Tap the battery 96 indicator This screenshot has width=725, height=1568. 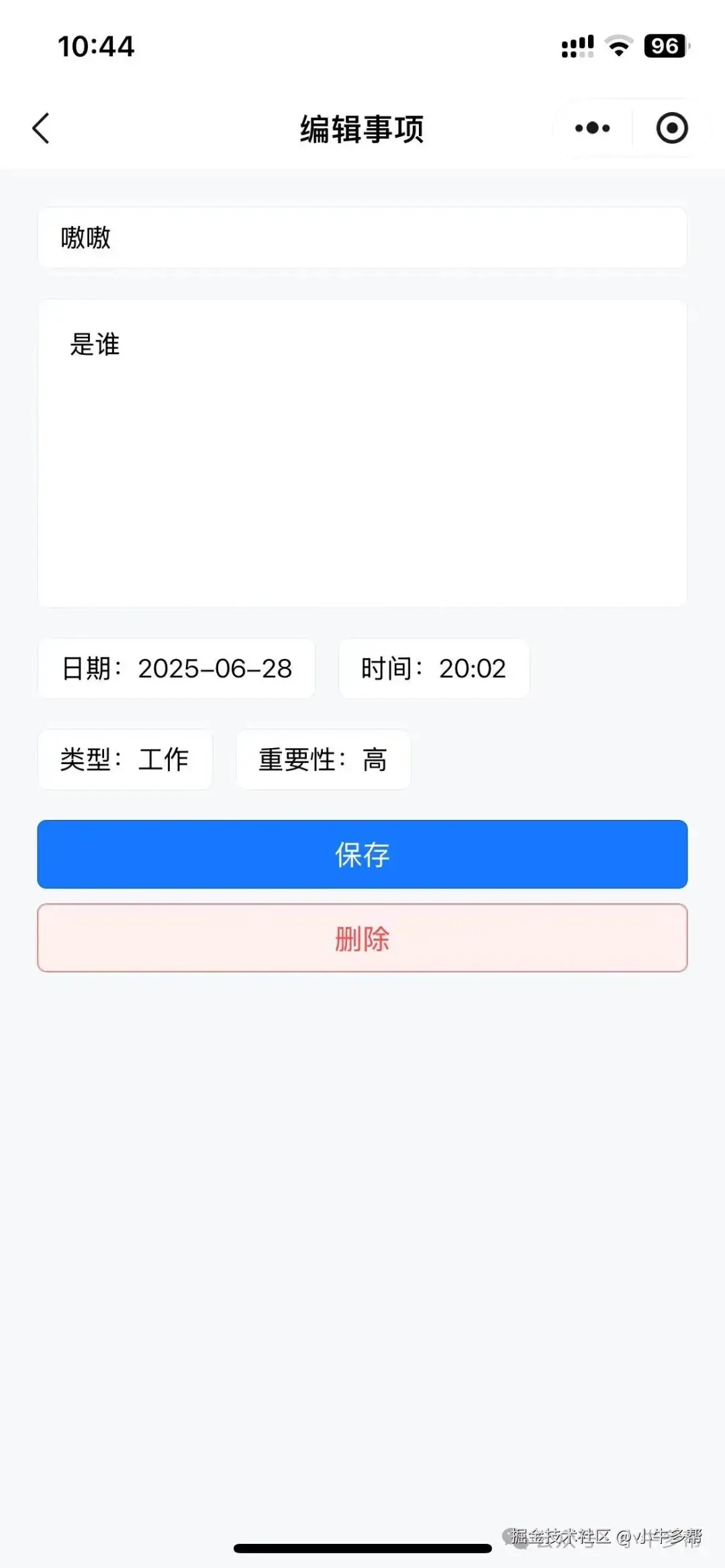pyautogui.click(x=664, y=46)
